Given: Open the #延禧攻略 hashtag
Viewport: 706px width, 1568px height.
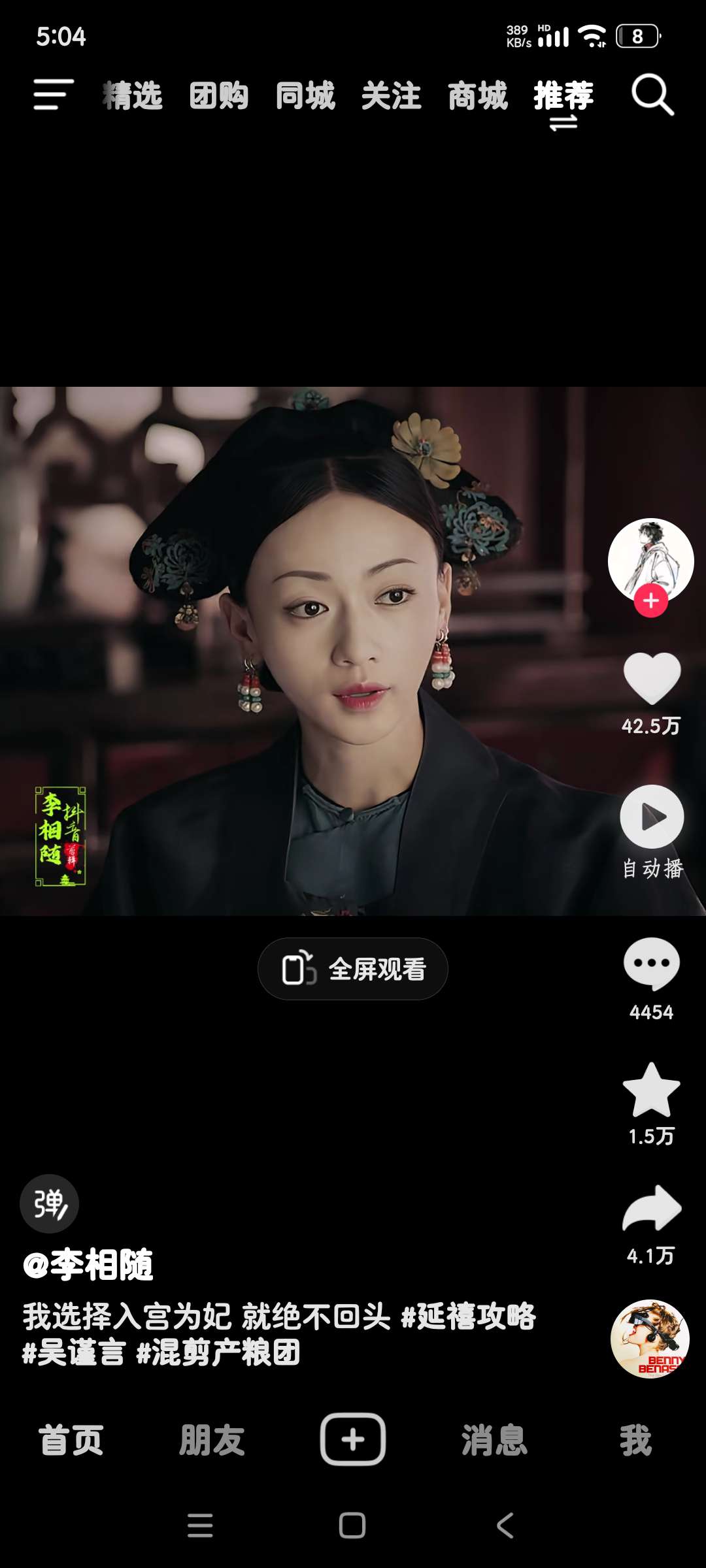Looking at the screenshot, I should pyautogui.click(x=468, y=1316).
